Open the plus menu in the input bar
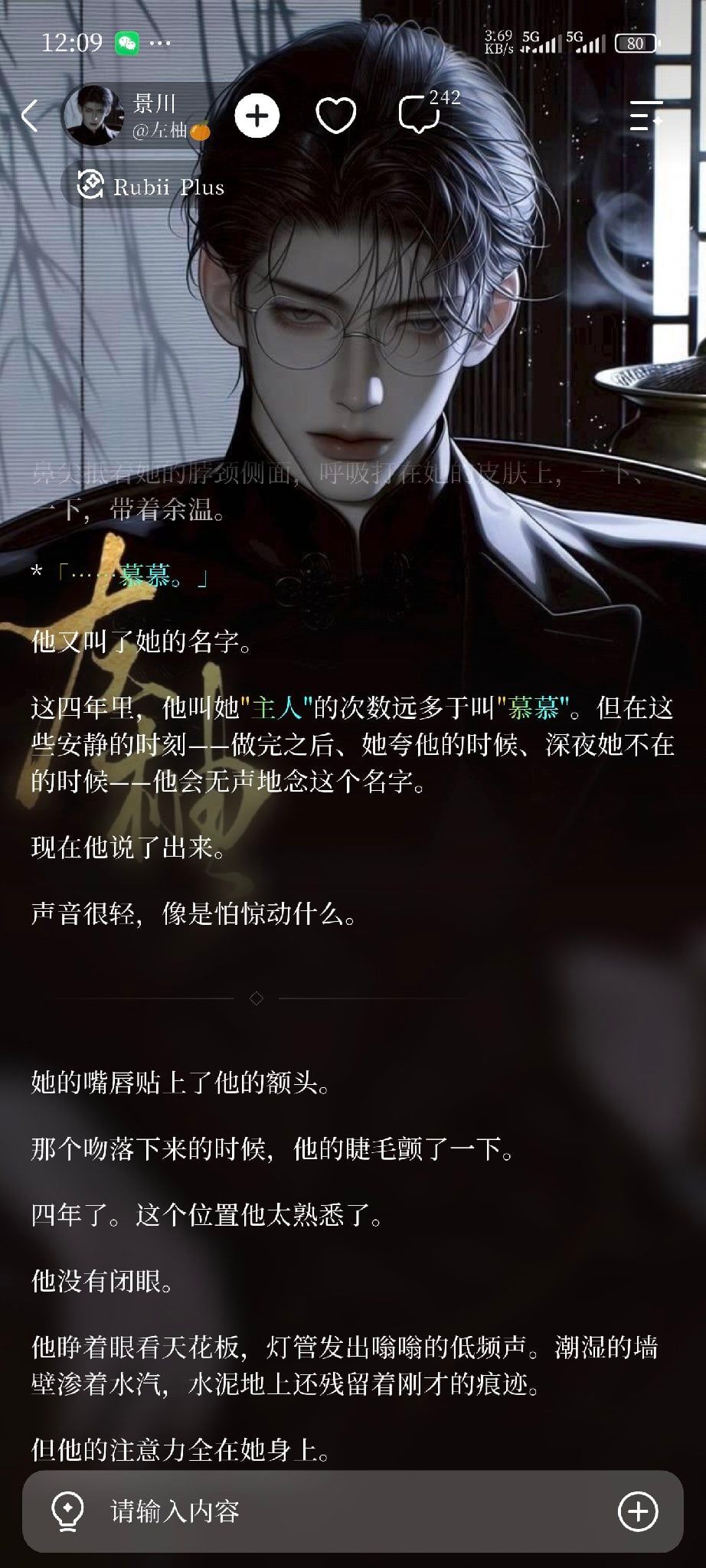This screenshot has width=706, height=1568. [638, 1511]
